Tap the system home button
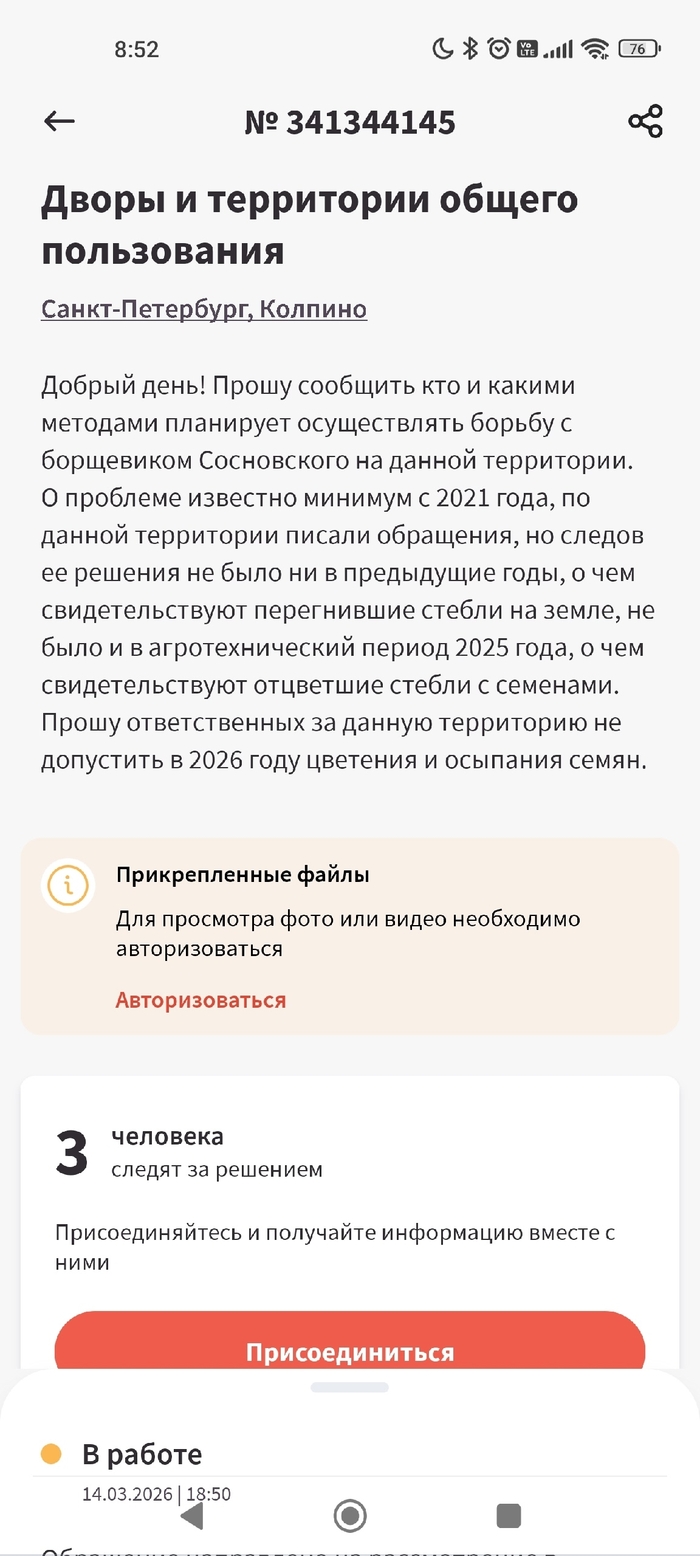This screenshot has height=1556, width=700. [350, 1515]
